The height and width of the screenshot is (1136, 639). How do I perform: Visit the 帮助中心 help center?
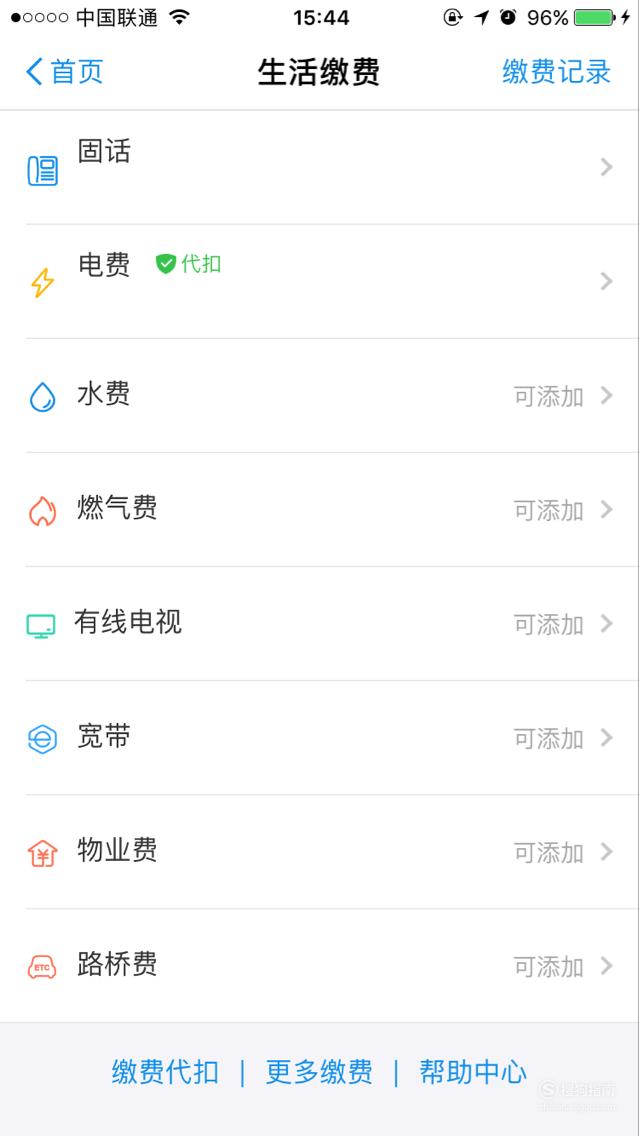click(473, 1072)
